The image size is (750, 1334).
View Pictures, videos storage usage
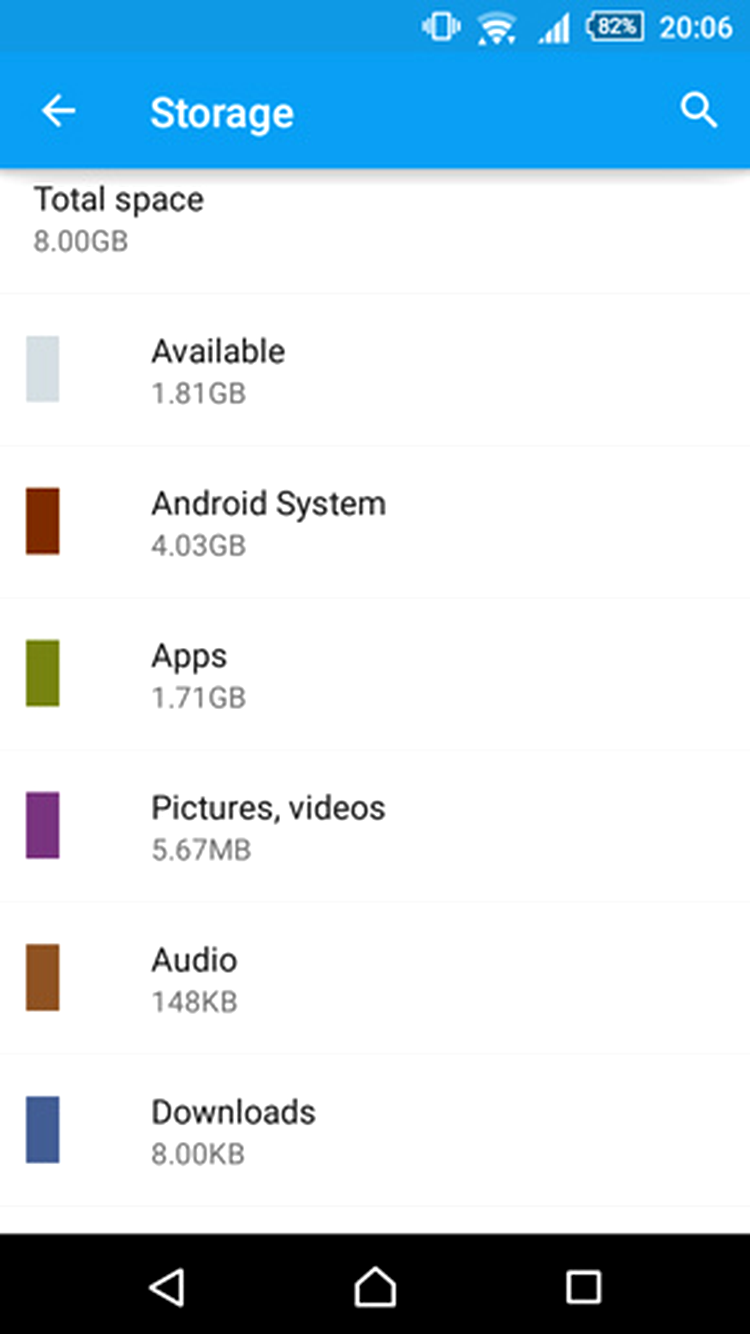pos(375,826)
